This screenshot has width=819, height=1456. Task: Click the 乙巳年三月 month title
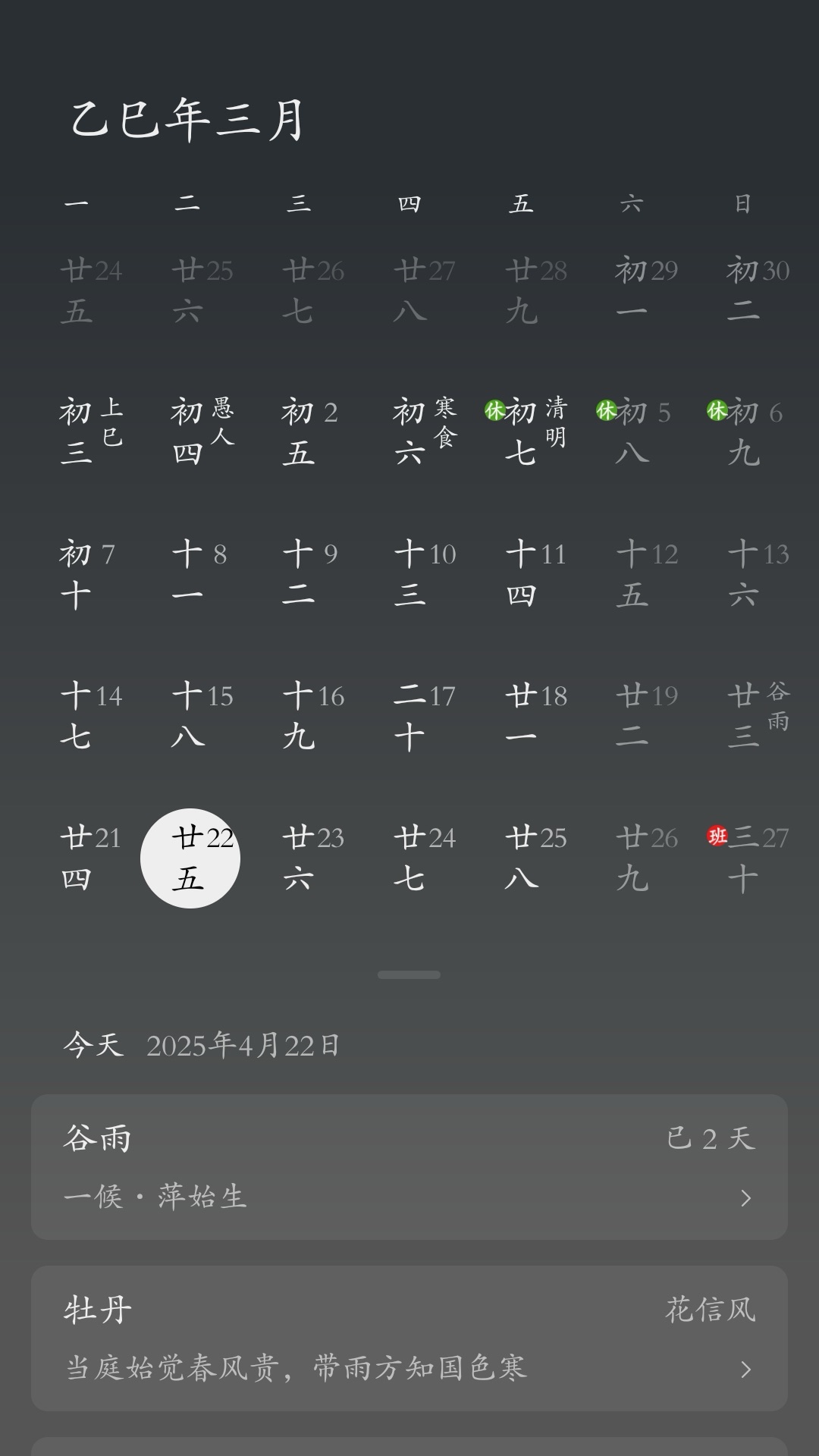190,119
